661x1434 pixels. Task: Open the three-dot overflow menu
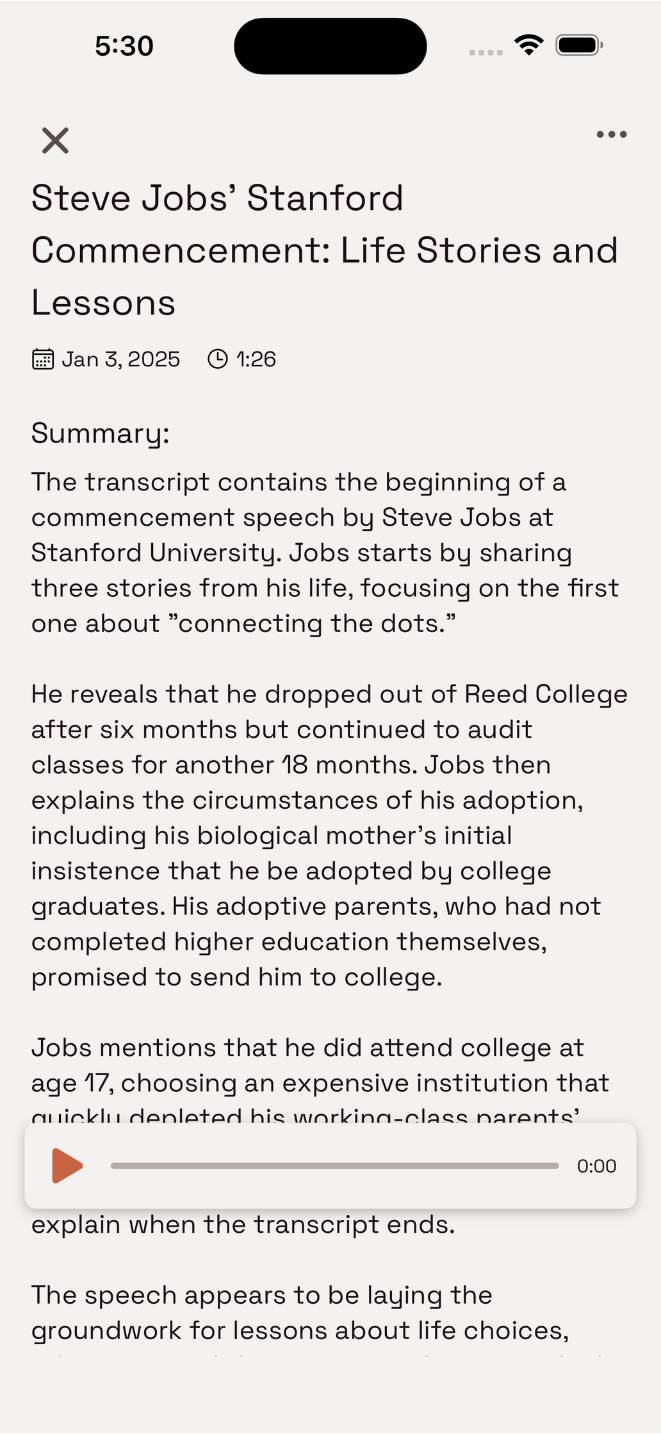tap(611, 135)
